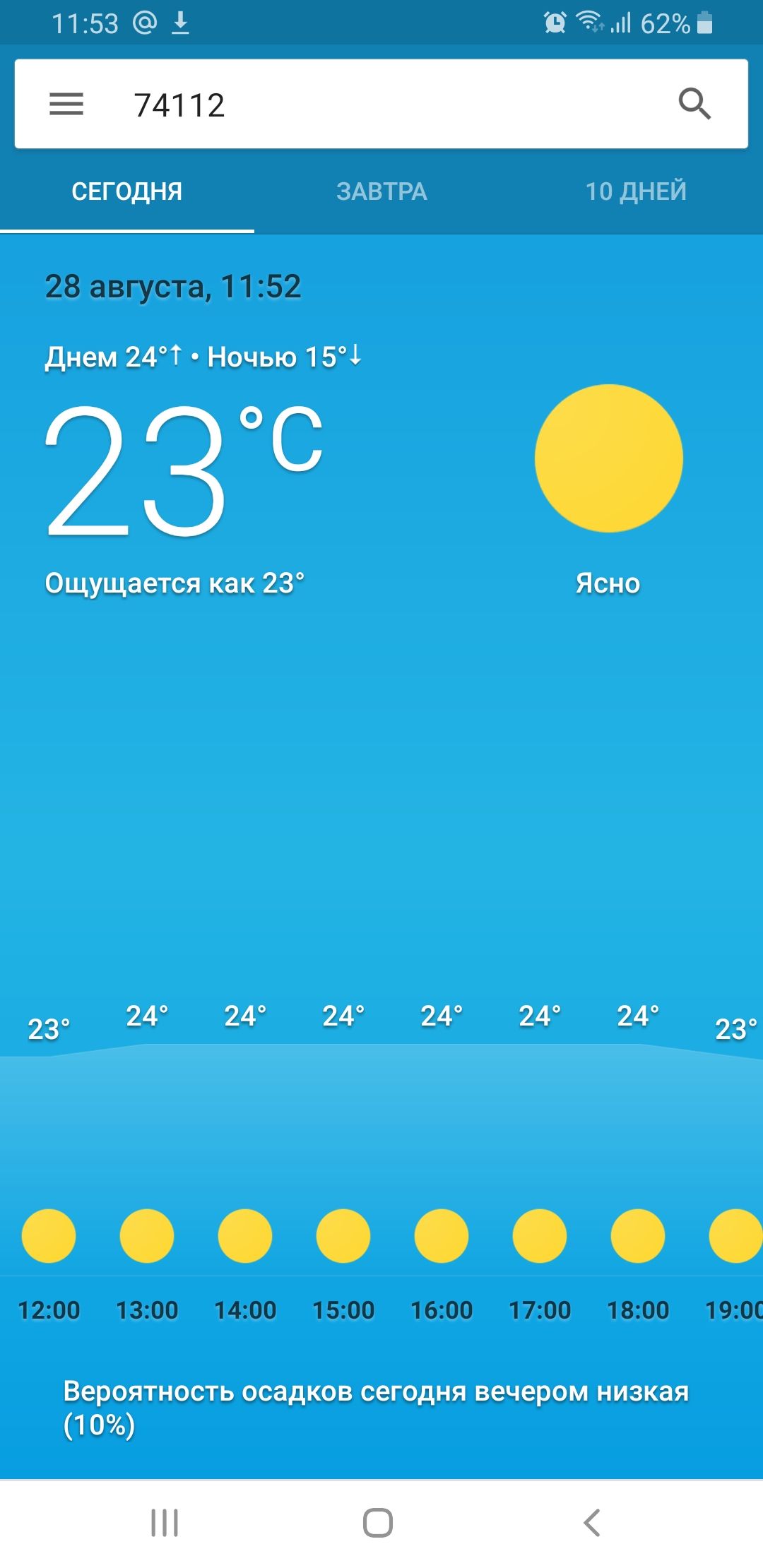Screen dimensions: 763x1568
Task: Go back using the system back button
Action: 592,1523
